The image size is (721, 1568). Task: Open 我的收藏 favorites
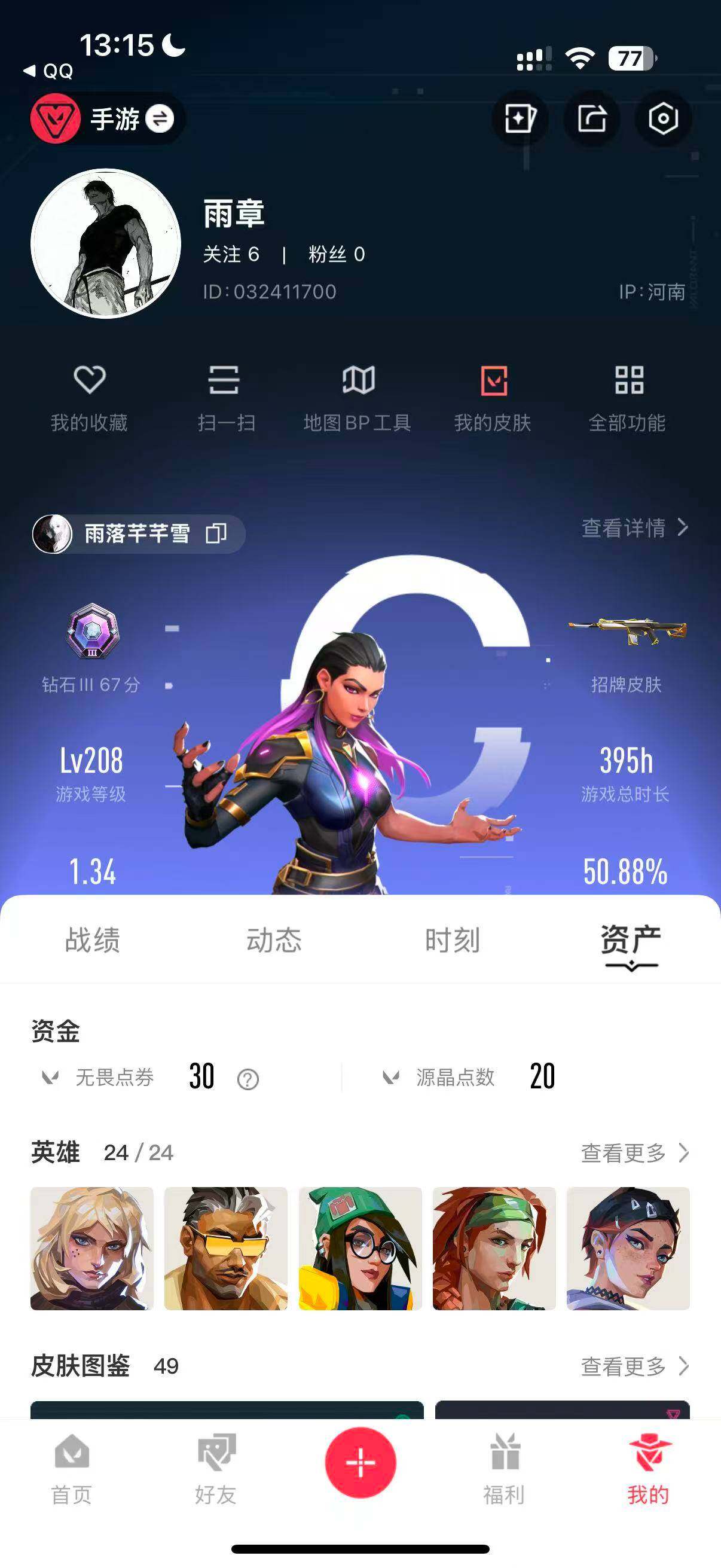(x=90, y=396)
